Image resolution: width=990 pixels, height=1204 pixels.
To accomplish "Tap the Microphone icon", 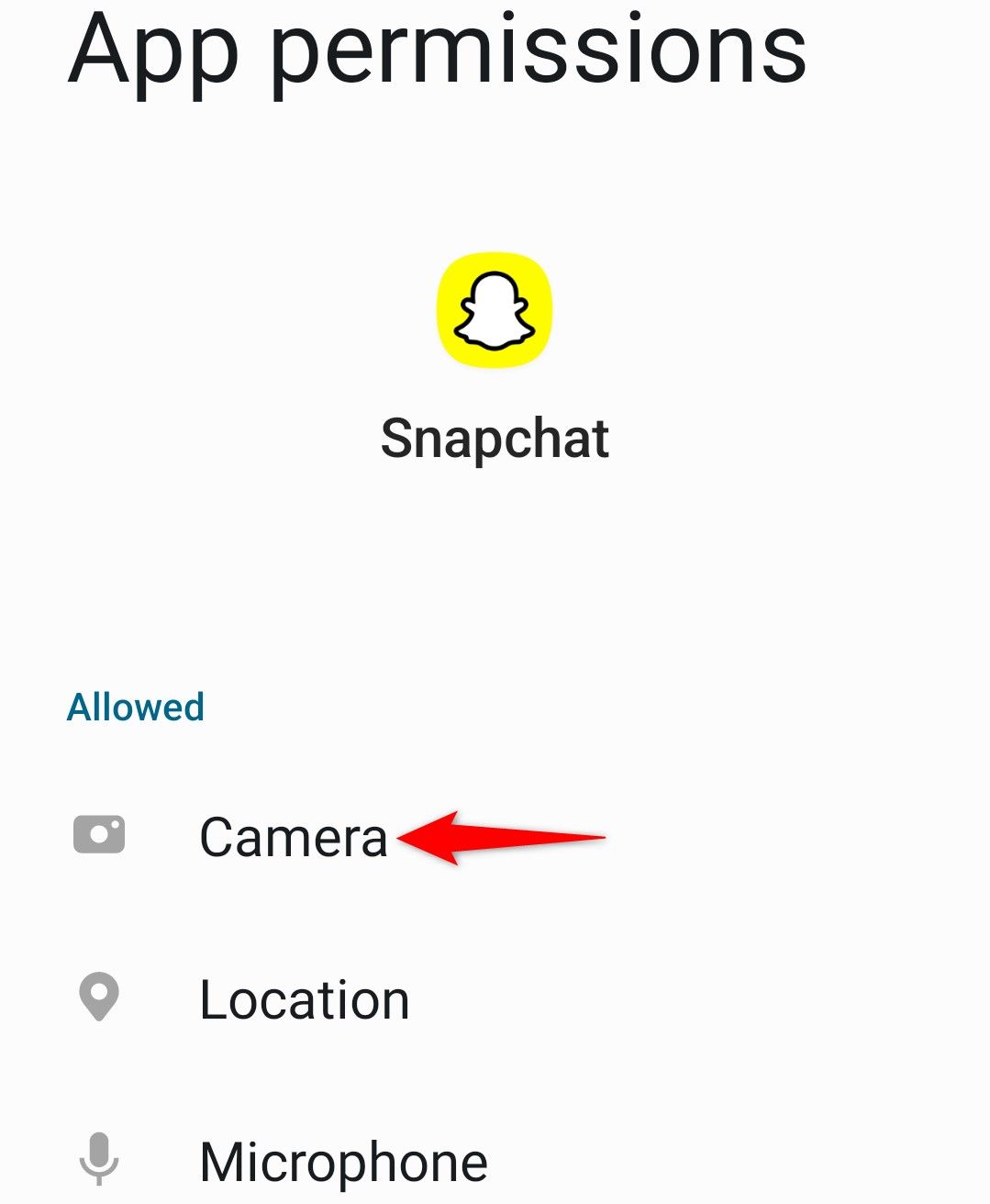I will 99,1158.
